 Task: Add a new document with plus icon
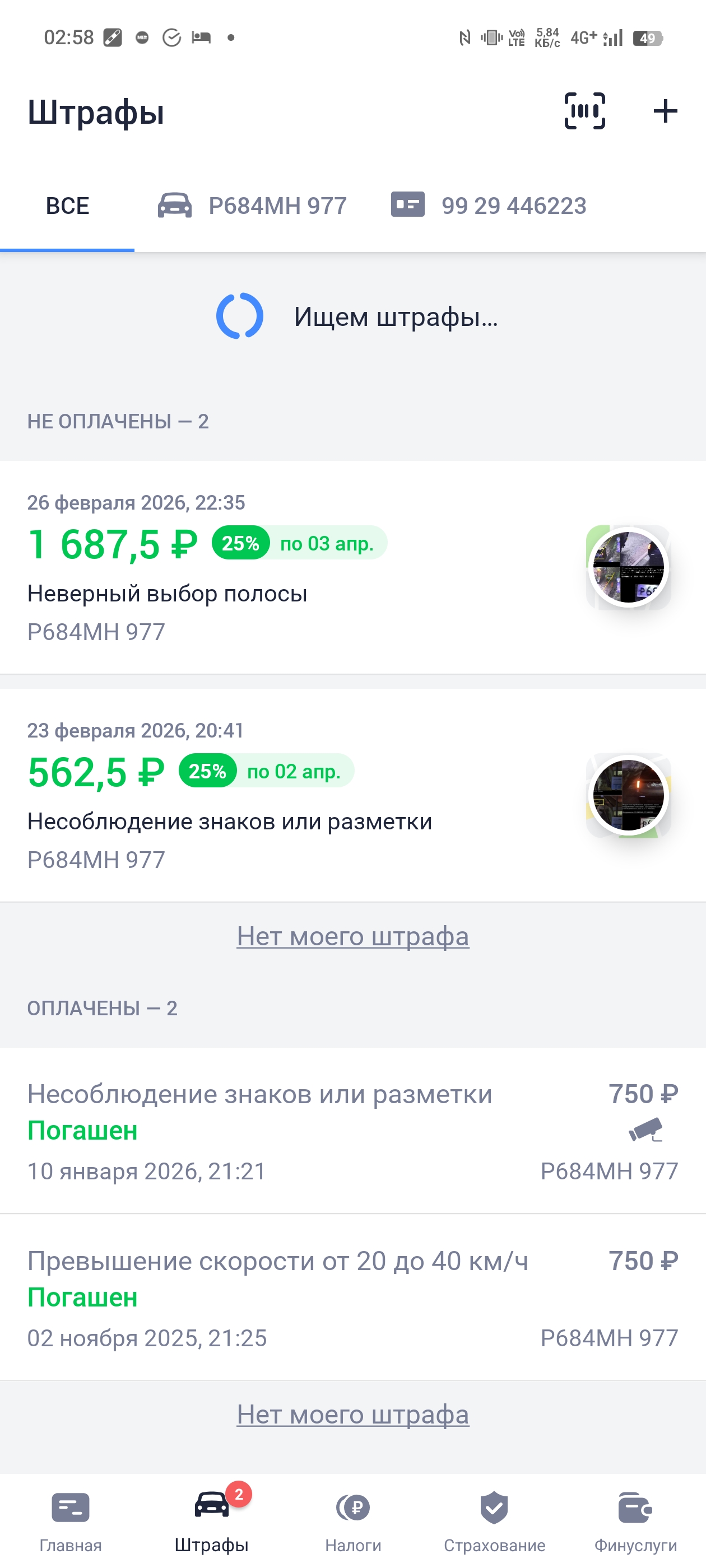[x=665, y=111]
